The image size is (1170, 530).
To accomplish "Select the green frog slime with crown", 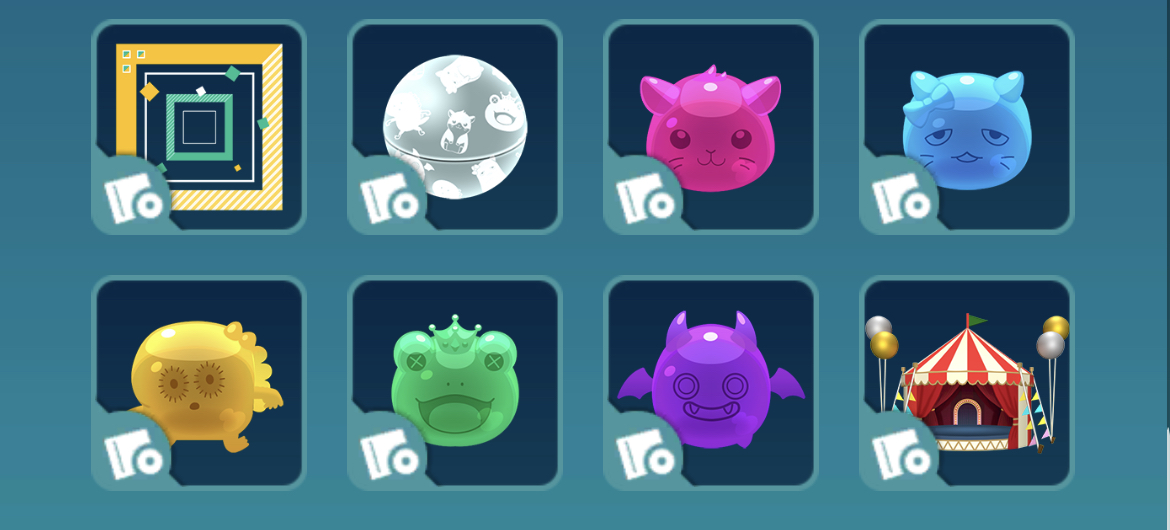I will pos(455,383).
